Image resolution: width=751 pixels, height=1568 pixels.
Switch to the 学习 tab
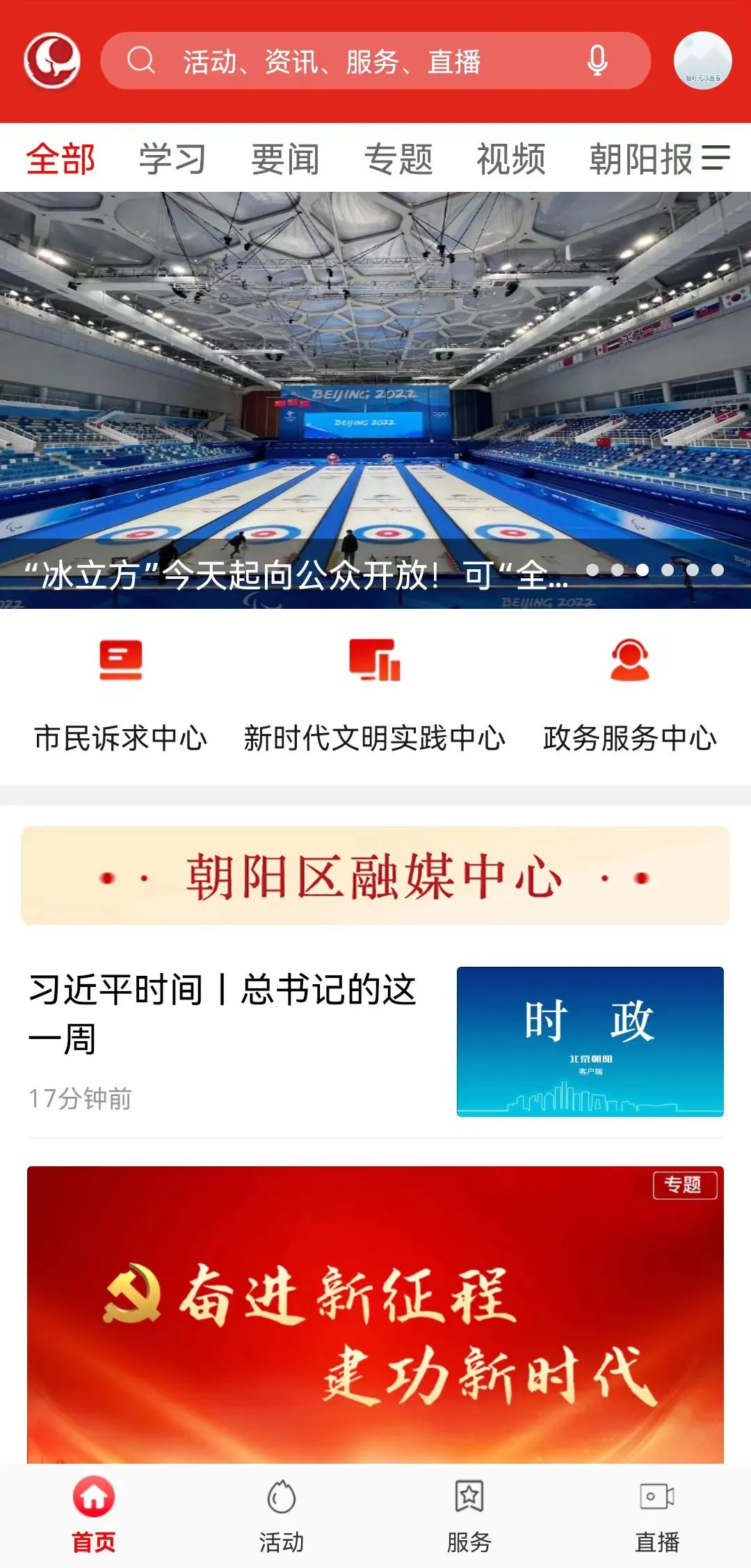click(x=172, y=159)
